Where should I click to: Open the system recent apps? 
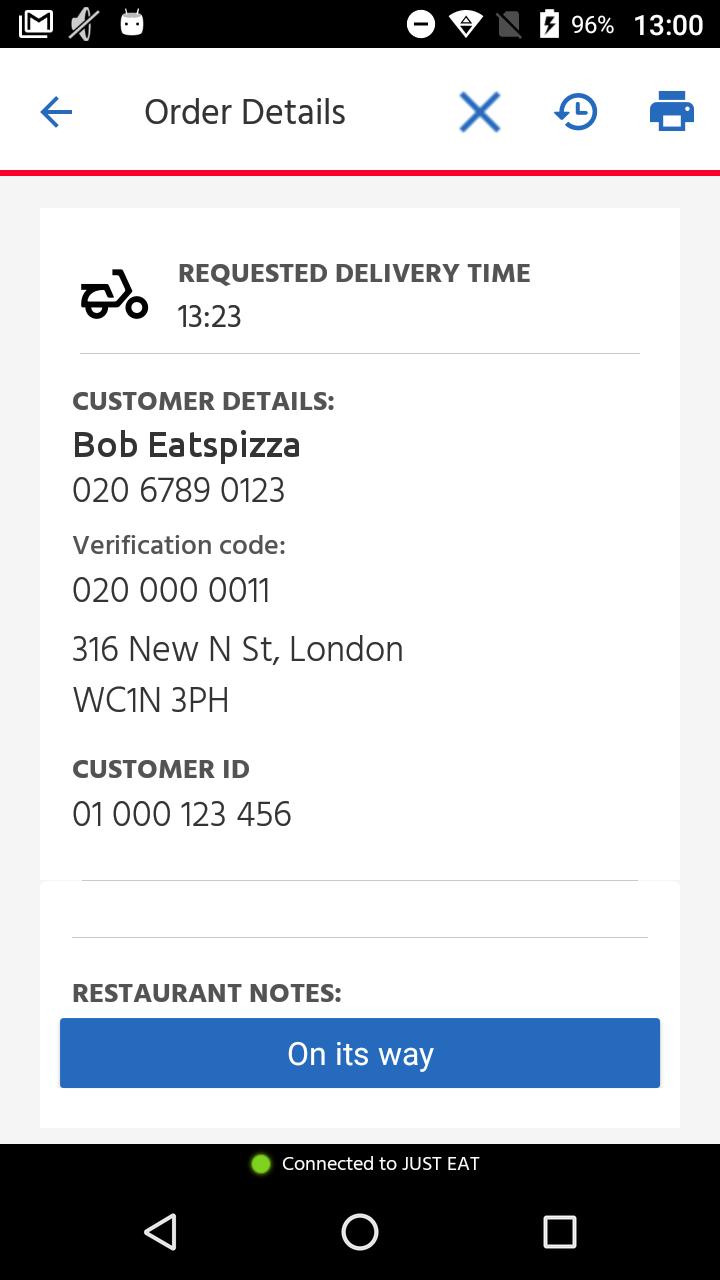pos(559,1232)
